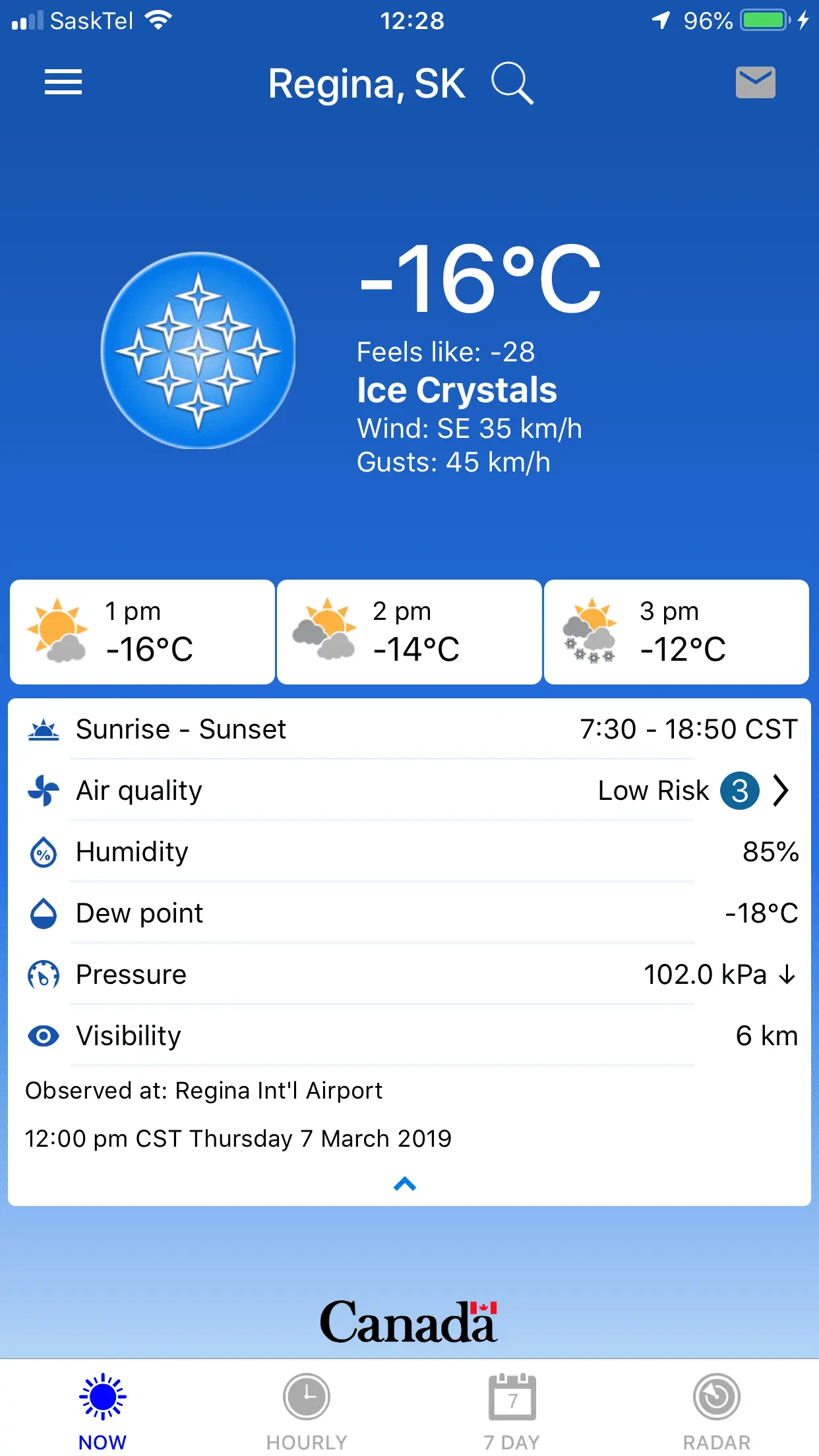The width and height of the screenshot is (819, 1456).
Task: Open the 2 pm forecast card
Action: [409, 632]
